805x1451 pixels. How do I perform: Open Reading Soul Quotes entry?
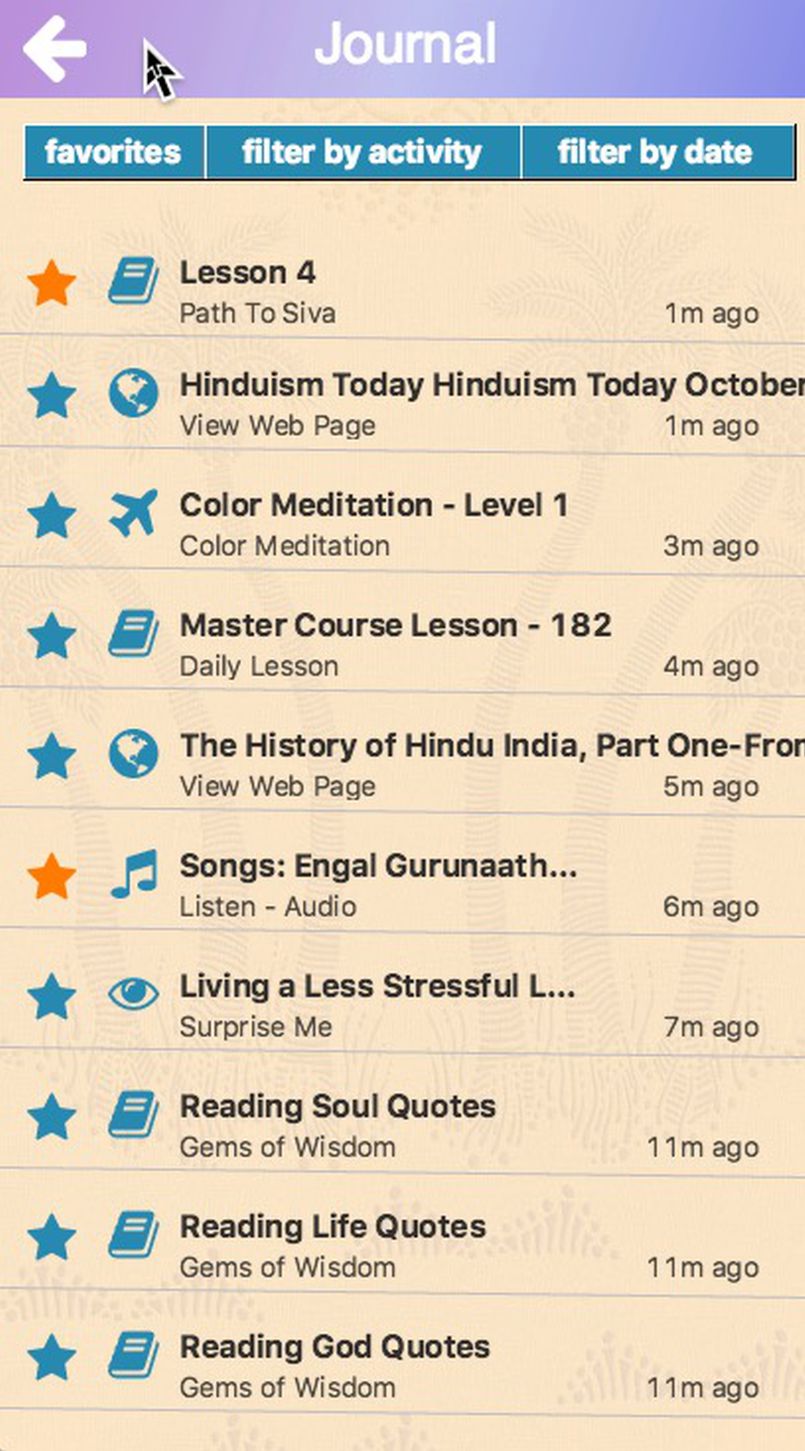tap(400, 1124)
